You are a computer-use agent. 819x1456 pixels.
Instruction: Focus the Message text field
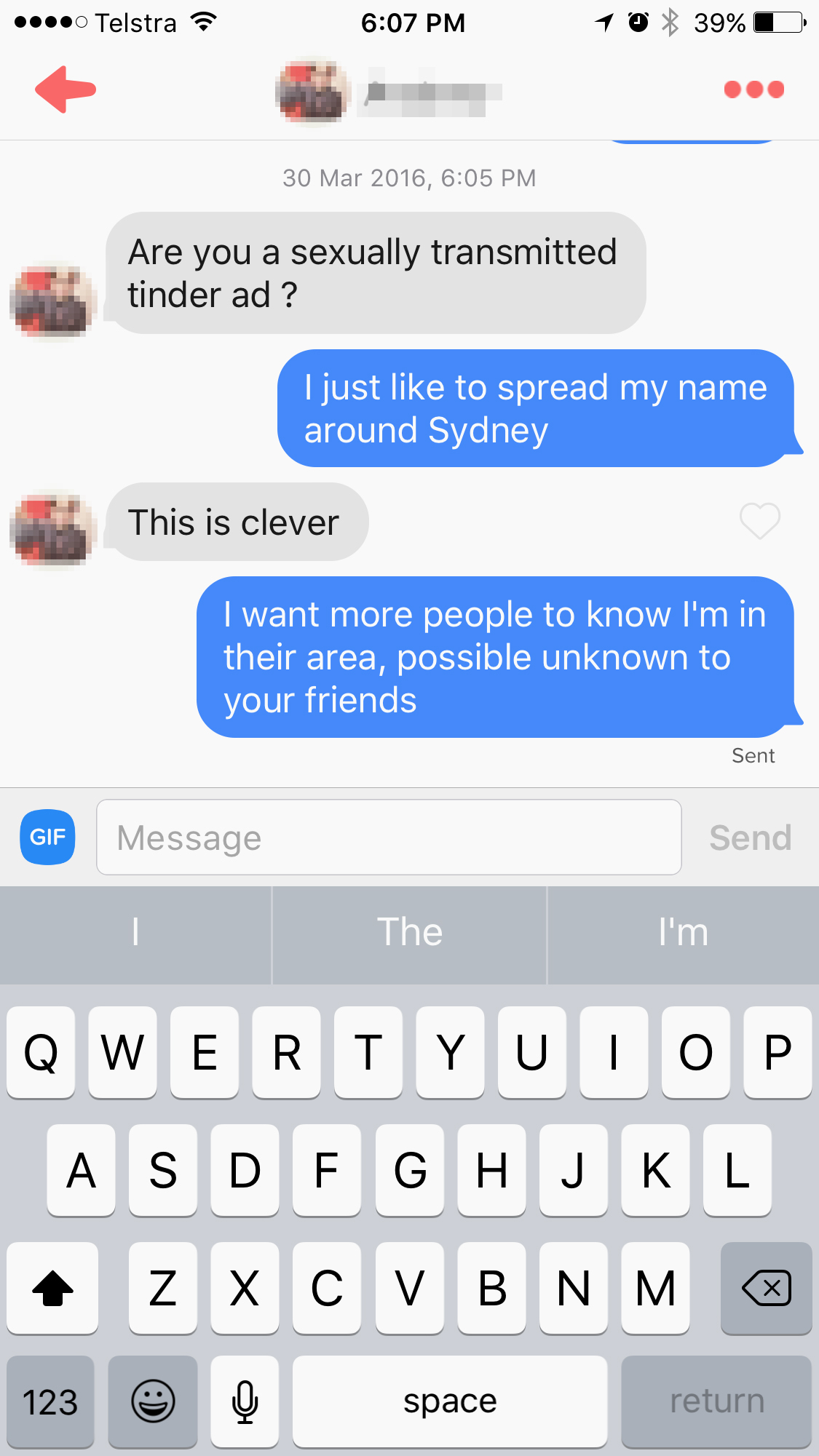(x=389, y=838)
